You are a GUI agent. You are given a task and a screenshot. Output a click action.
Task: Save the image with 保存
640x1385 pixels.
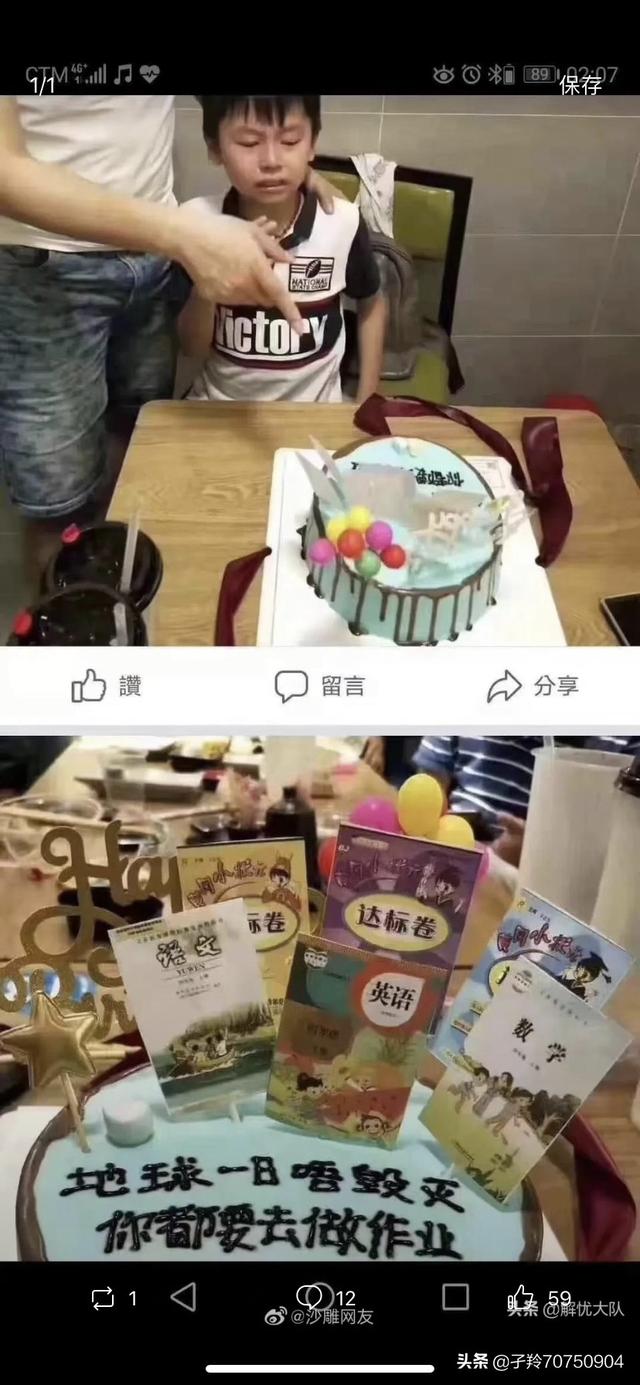(580, 85)
